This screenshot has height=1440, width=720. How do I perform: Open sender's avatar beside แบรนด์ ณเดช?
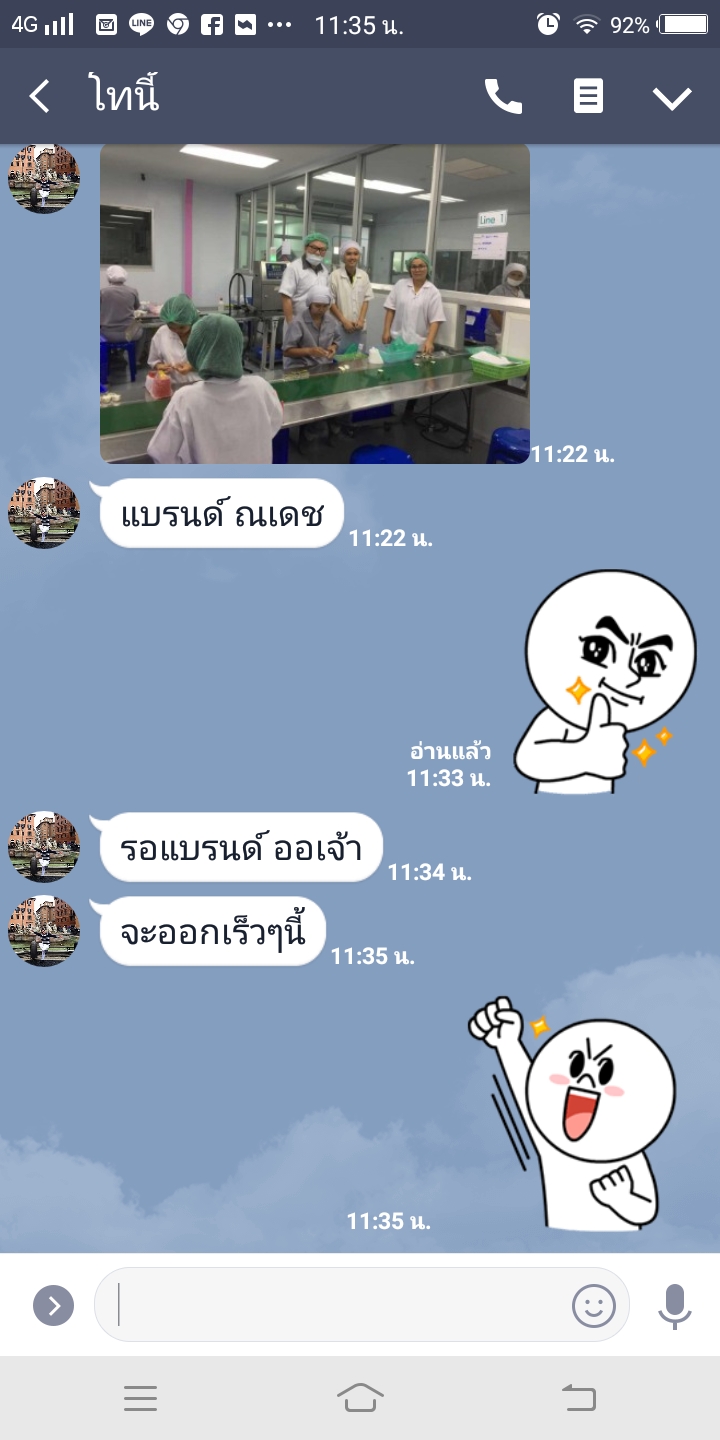pyautogui.click(x=44, y=513)
